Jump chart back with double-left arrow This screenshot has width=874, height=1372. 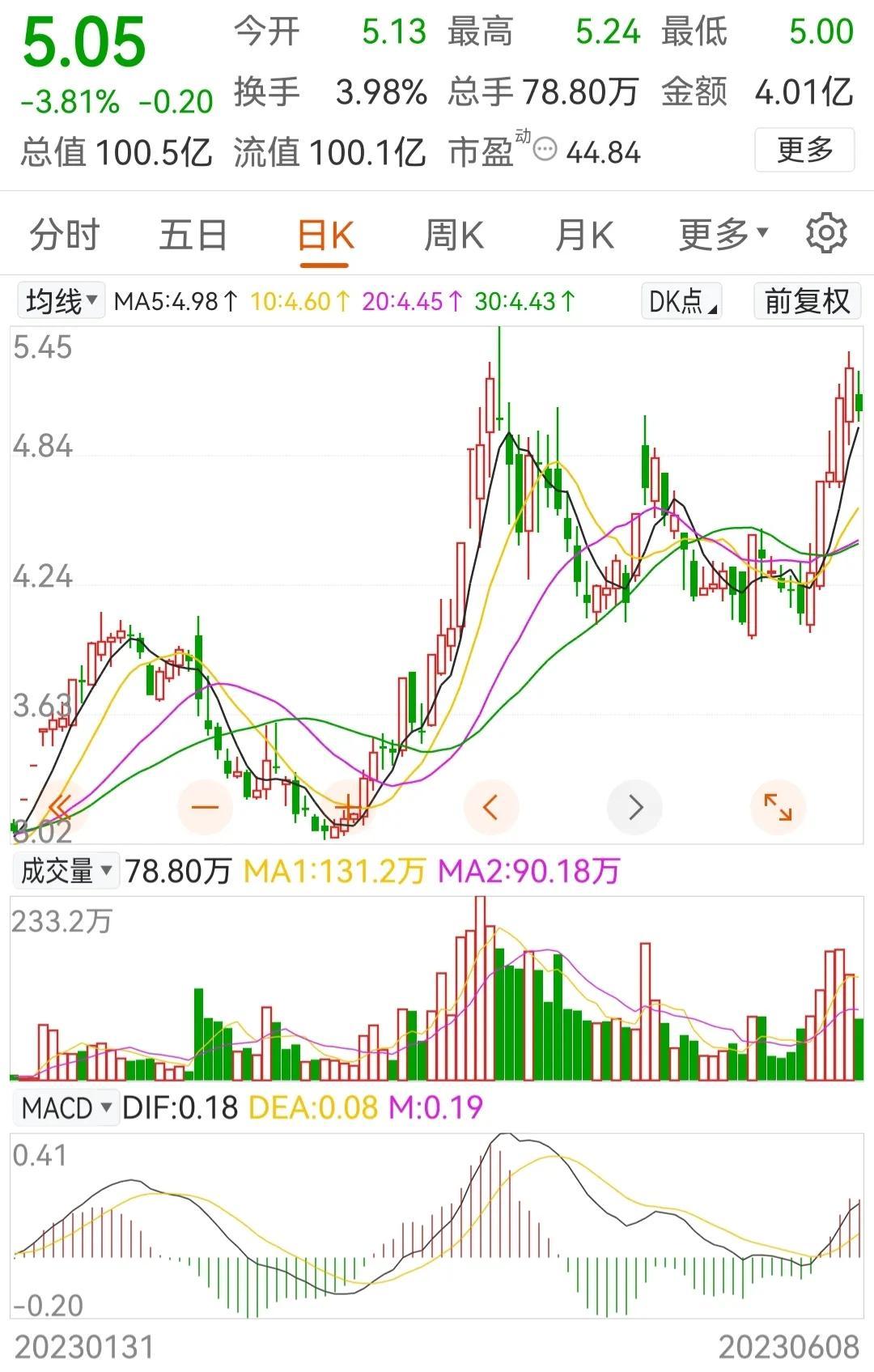click(x=58, y=807)
